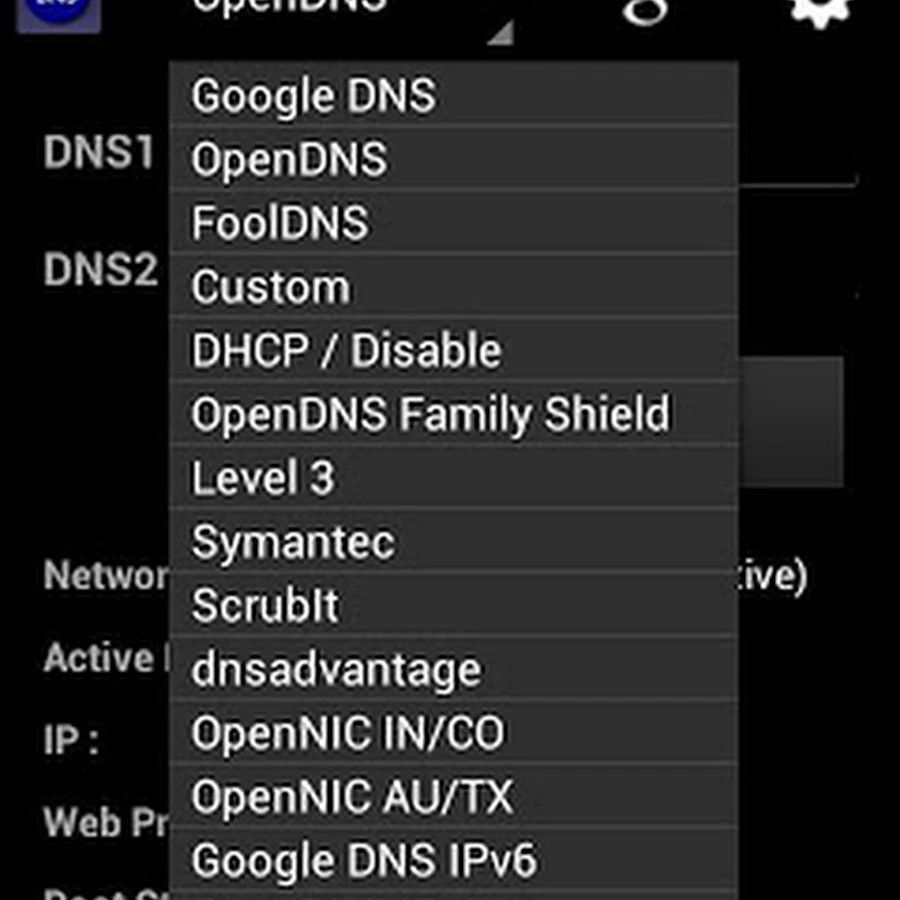This screenshot has height=900, width=900.
Task: Select the ScrubIt option
Action: 453,606
